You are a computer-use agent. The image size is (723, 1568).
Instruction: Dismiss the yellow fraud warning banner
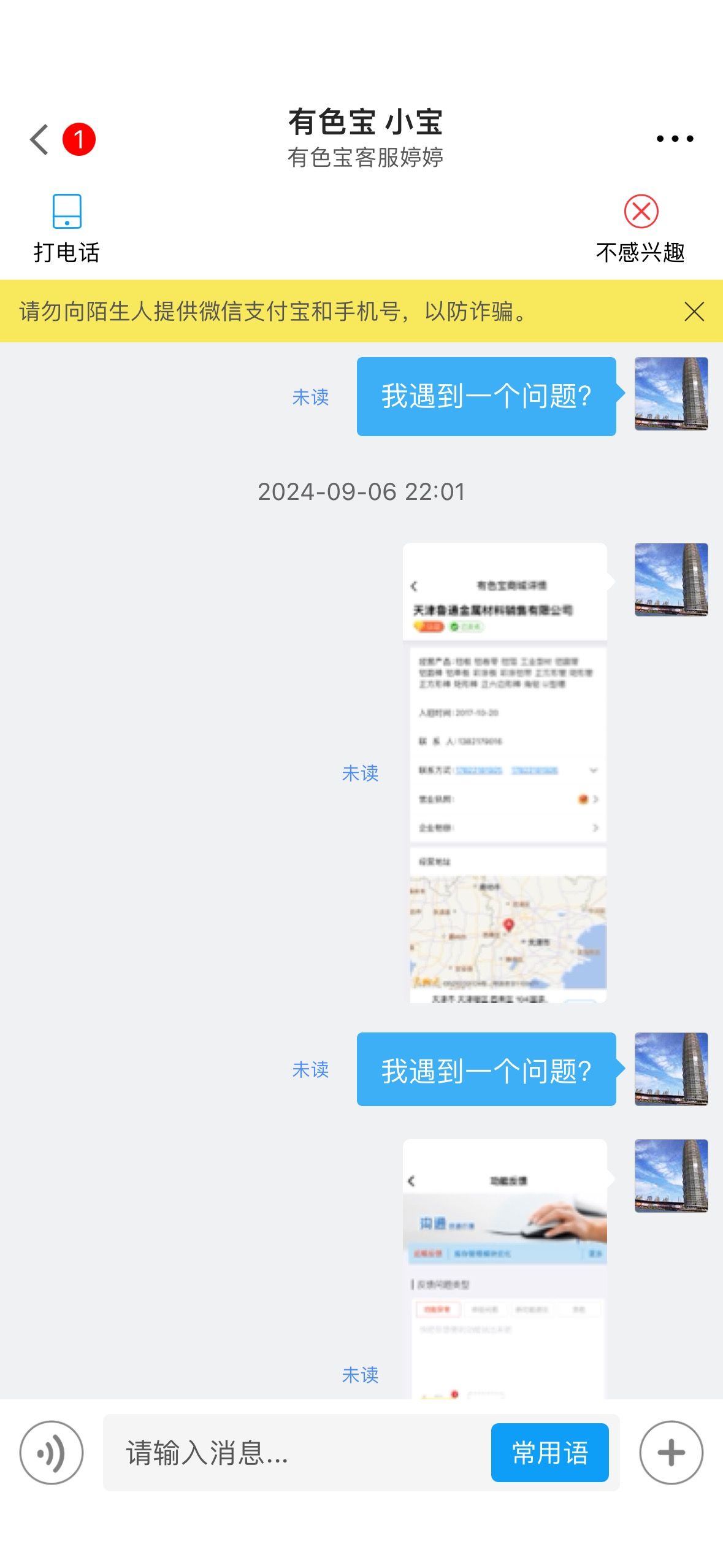pyautogui.click(x=694, y=312)
